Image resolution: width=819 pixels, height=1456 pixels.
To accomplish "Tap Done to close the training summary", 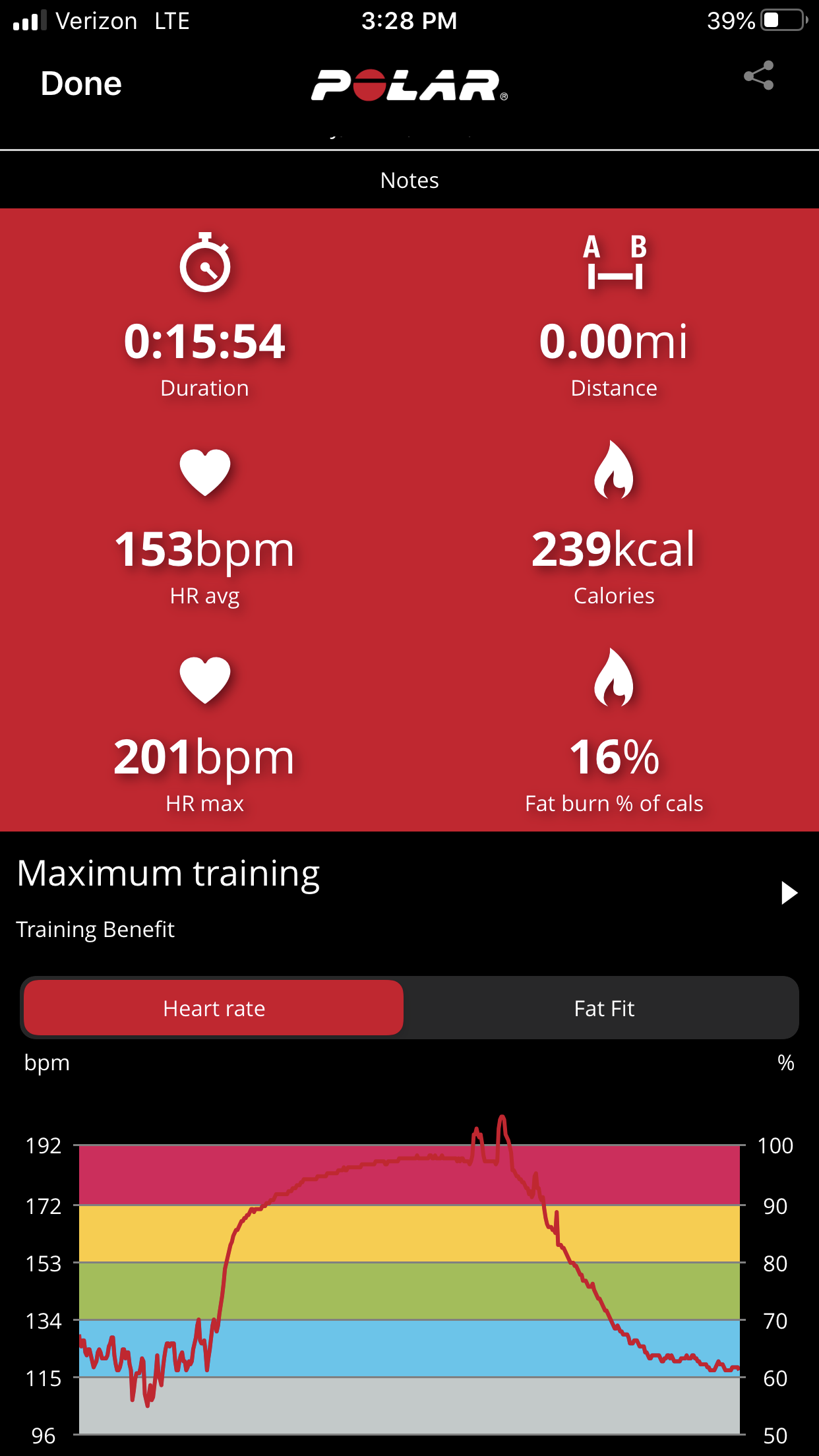I will click(81, 84).
